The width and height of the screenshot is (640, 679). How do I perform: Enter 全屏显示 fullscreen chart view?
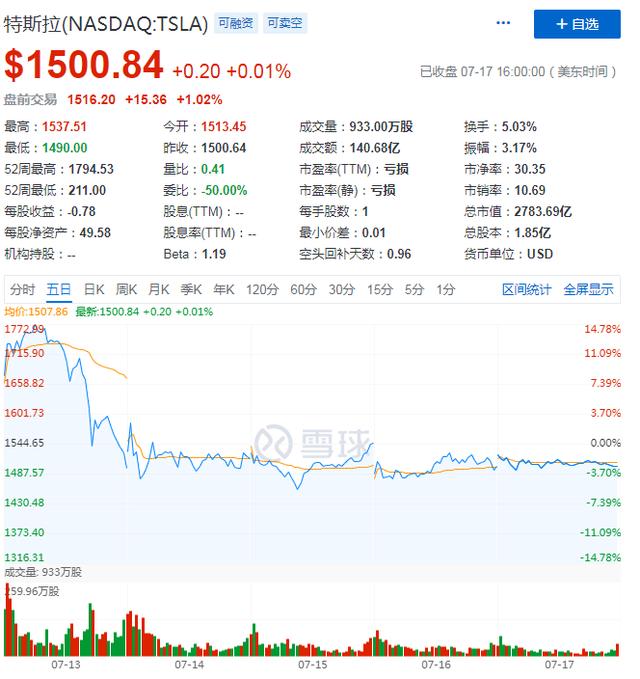[588, 290]
